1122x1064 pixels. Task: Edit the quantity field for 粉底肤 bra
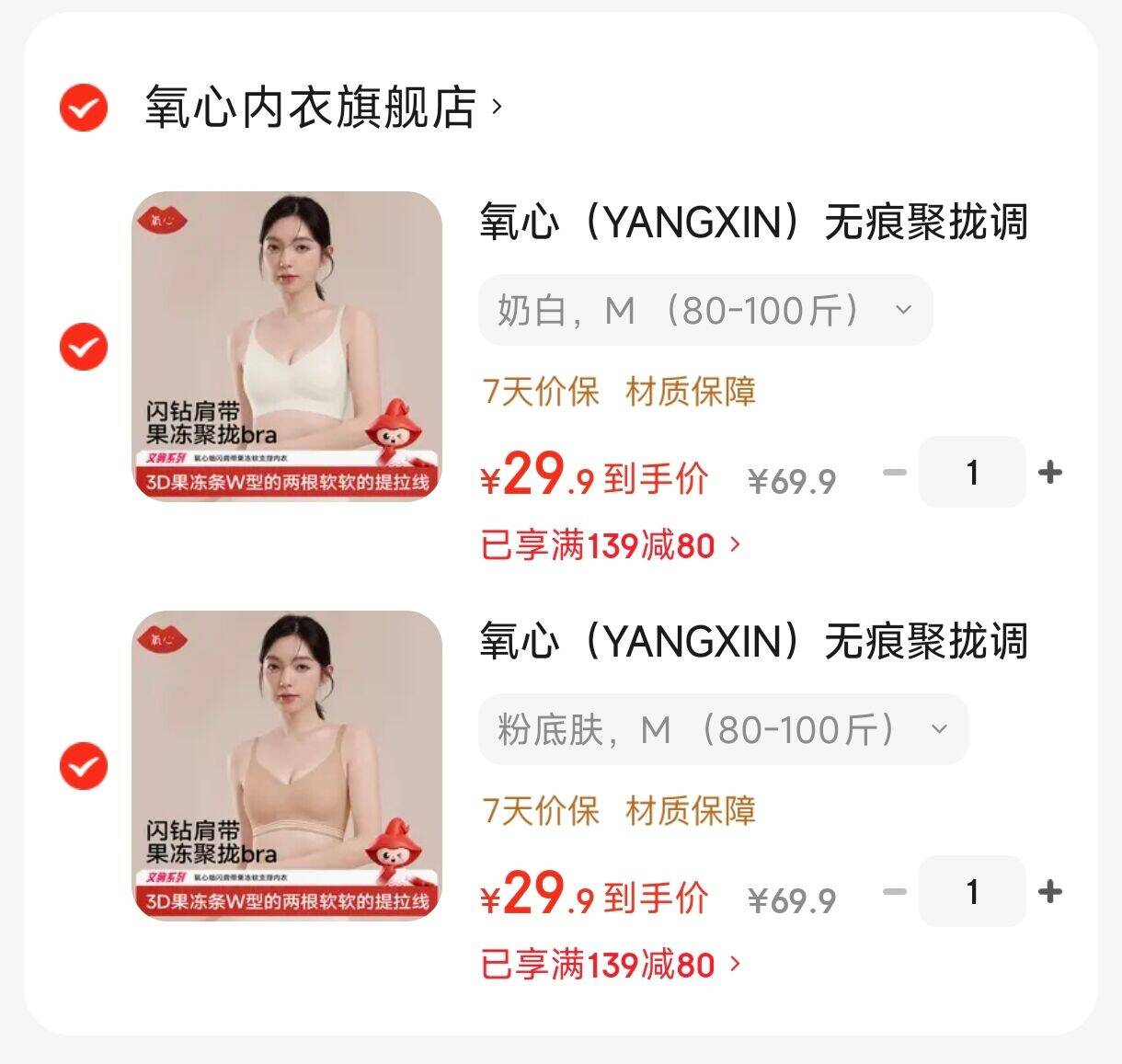(972, 892)
